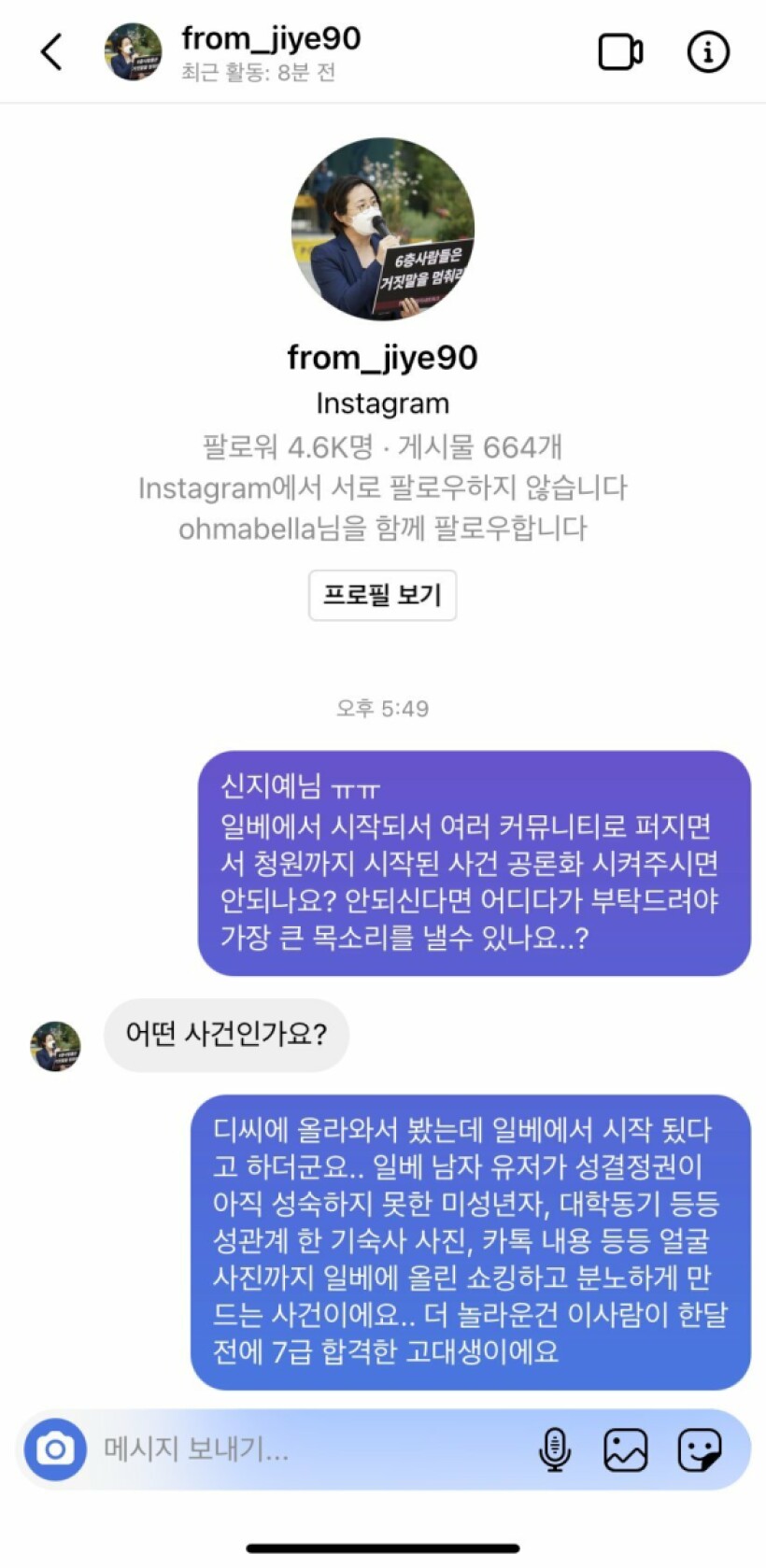Go back to the message list

52,52
